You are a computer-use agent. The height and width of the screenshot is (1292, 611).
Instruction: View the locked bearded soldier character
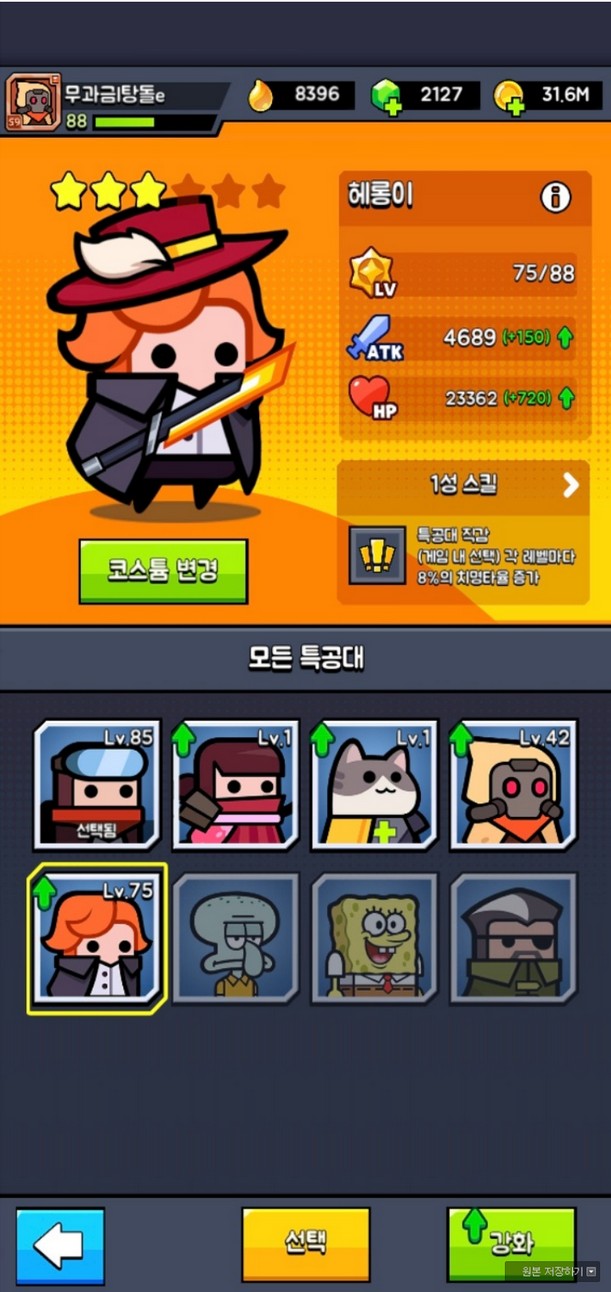tap(513, 938)
